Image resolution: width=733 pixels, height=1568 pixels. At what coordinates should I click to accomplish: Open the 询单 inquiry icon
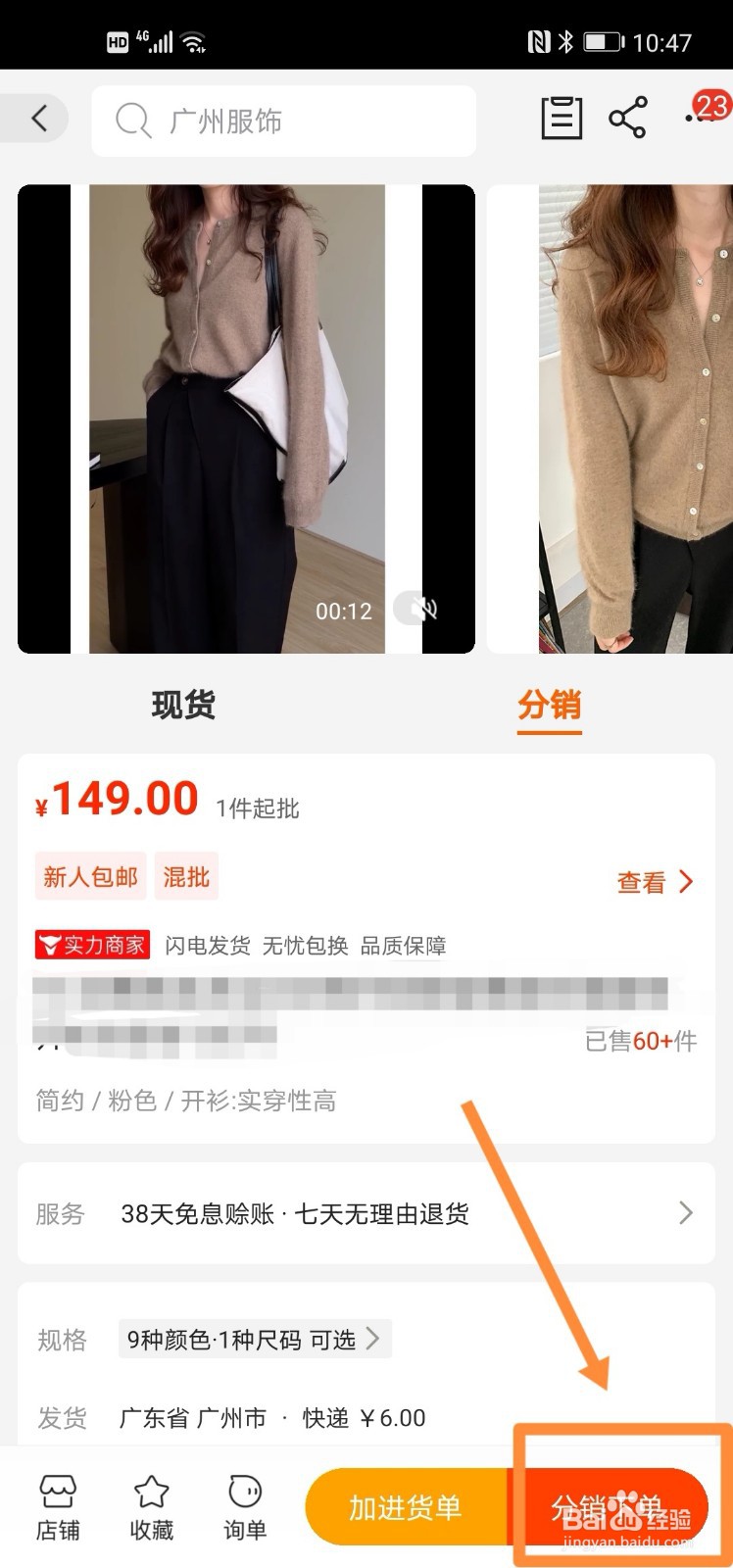pos(243,1506)
